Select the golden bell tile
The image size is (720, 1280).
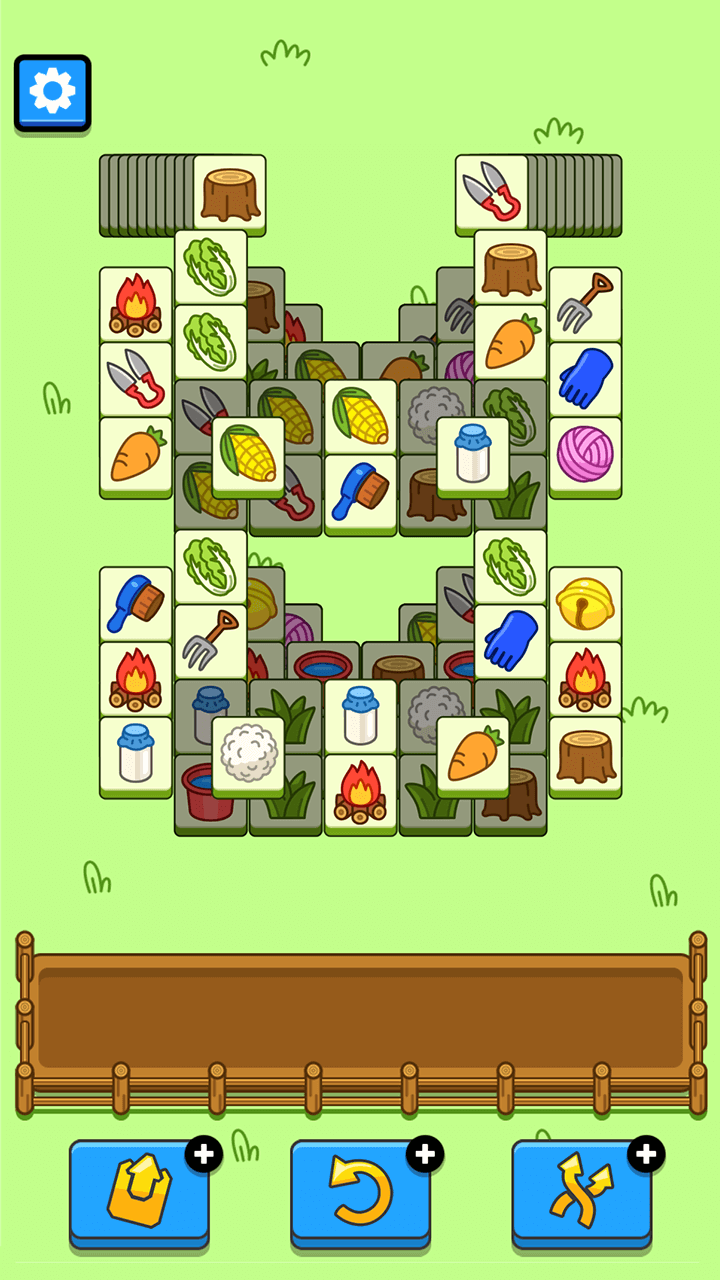[x=585, y=602]
